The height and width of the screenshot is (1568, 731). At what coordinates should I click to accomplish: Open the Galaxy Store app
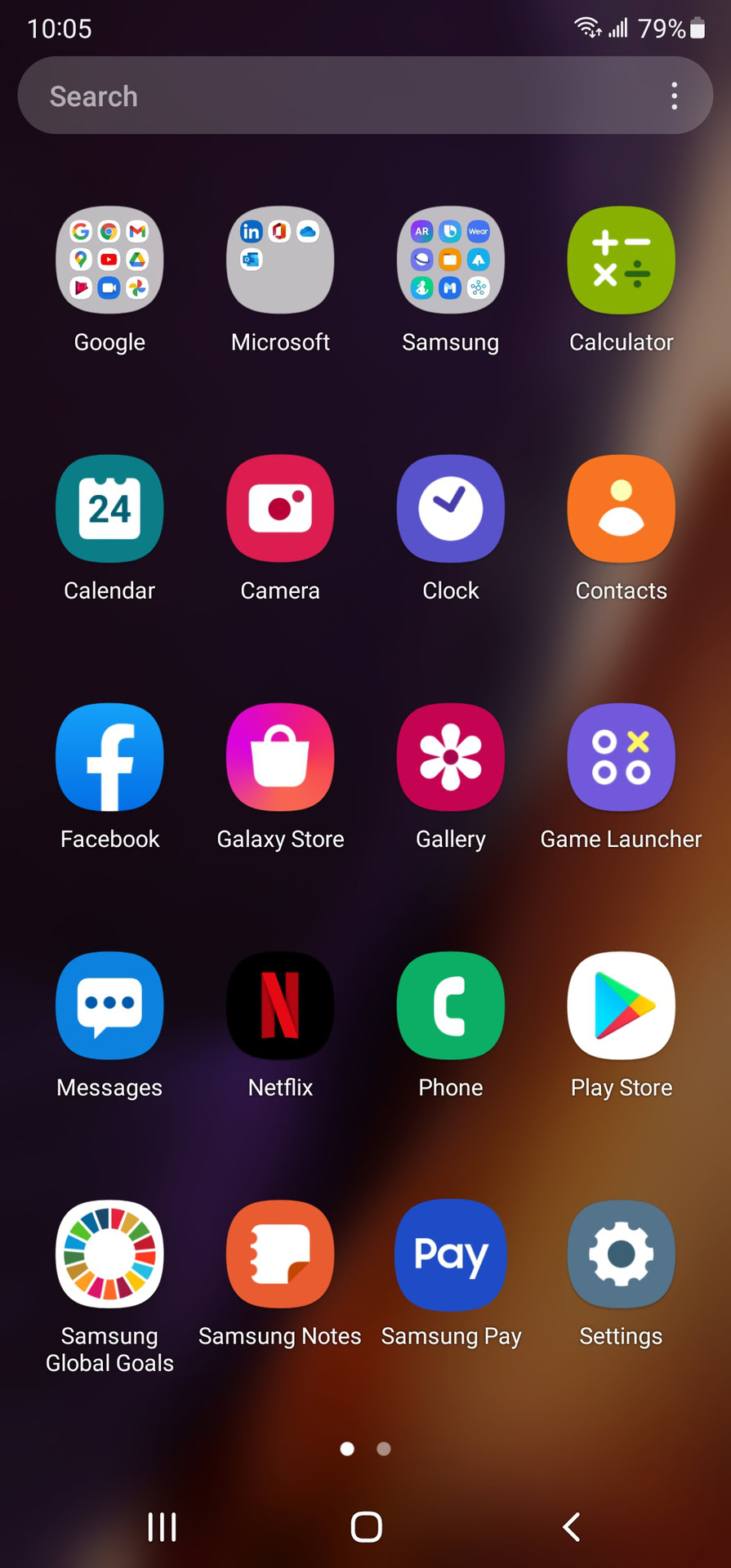pyautogui.click(x=280, y=757)
